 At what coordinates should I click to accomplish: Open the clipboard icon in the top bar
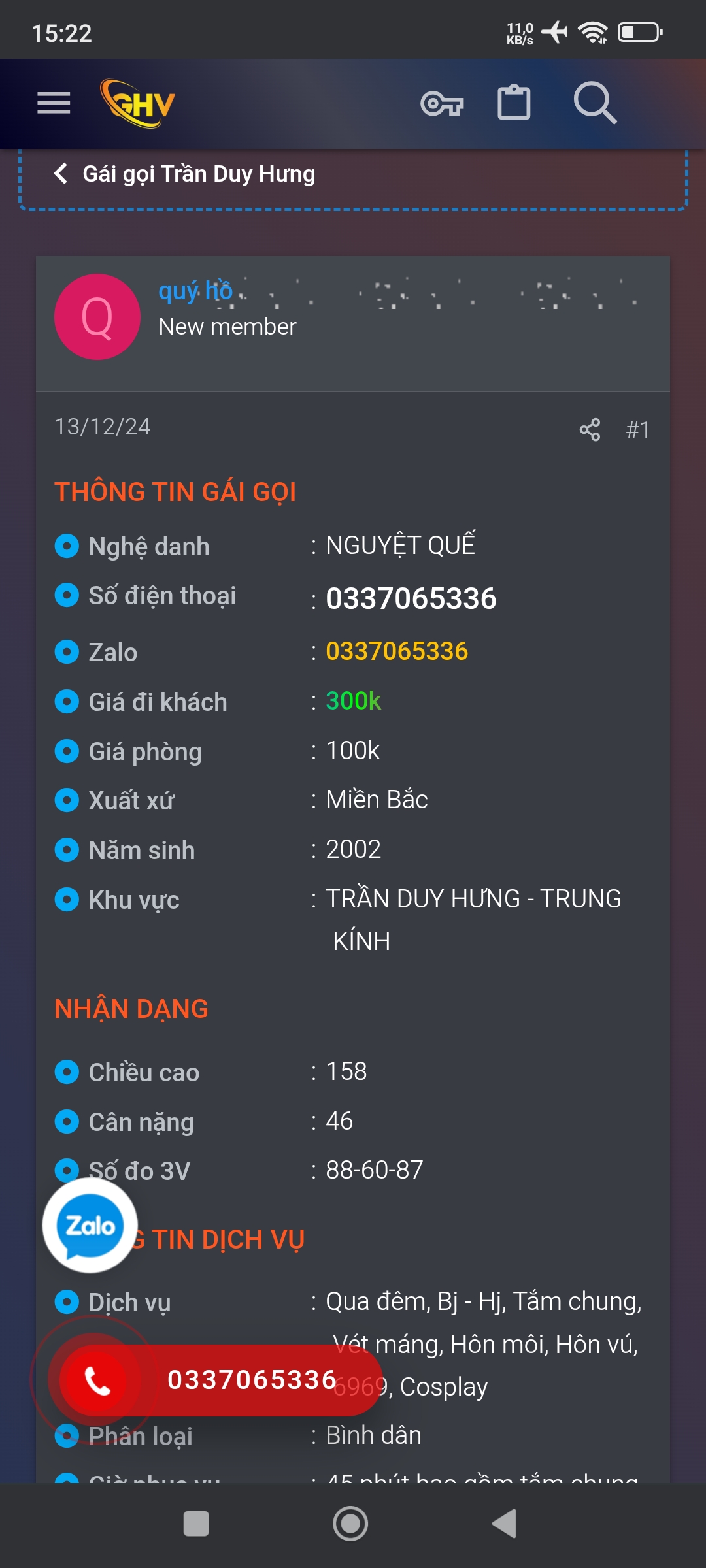pyautogui.click(x=515, y=103)
